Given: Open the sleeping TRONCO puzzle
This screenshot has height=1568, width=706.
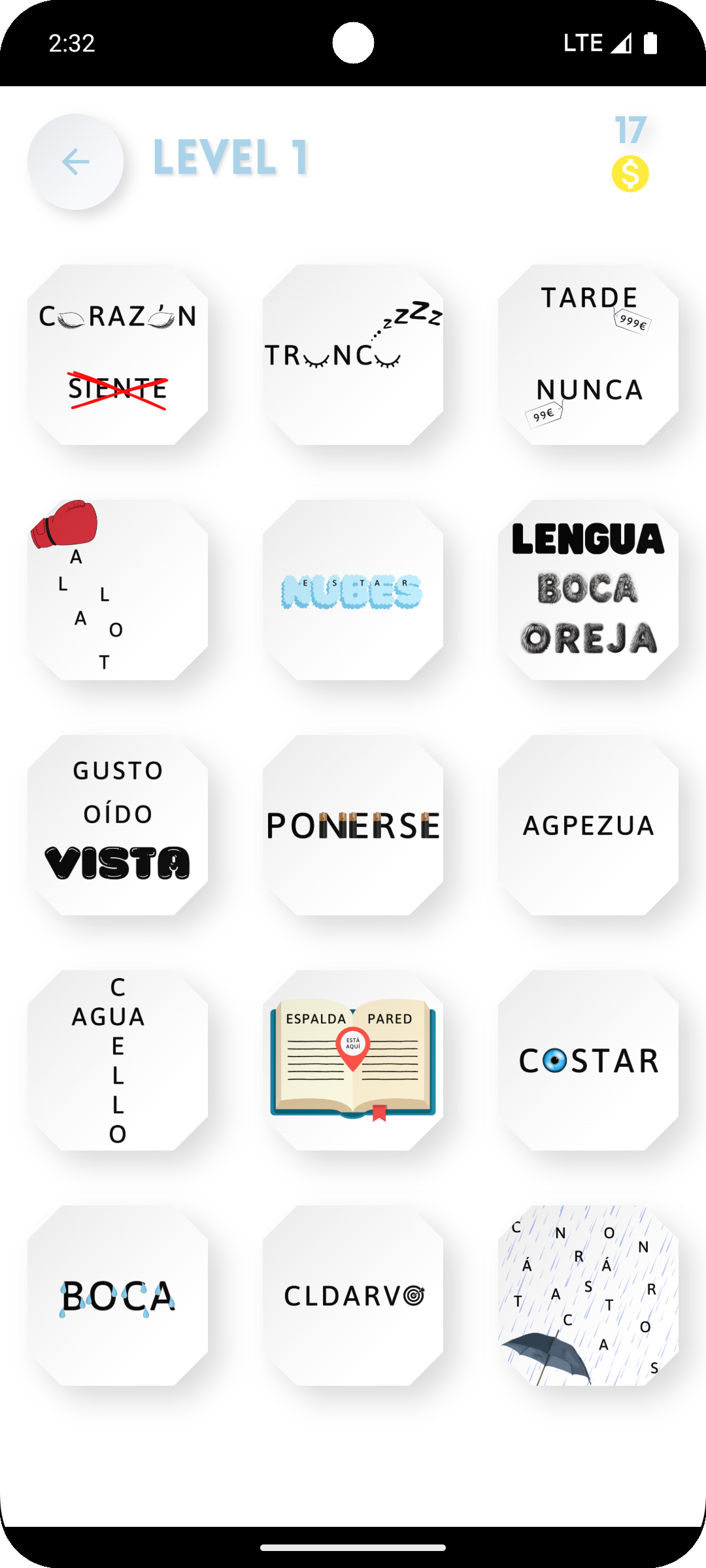Looking at the screenshot, I should [353, 355].
